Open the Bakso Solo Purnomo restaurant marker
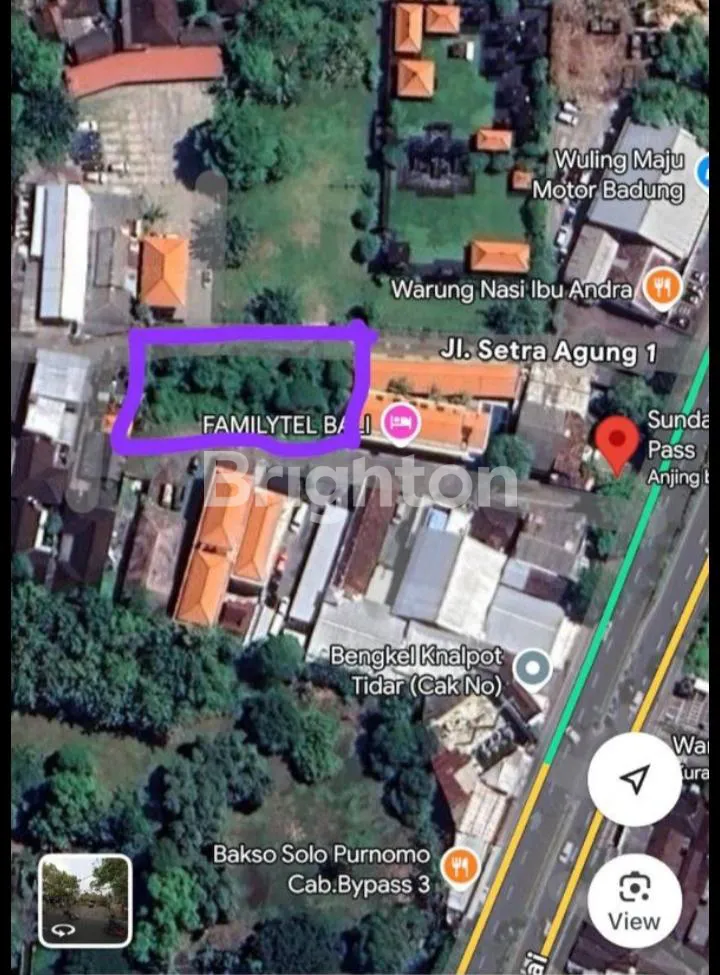Screen dimensions: 720x975 (x=460, y=867)
